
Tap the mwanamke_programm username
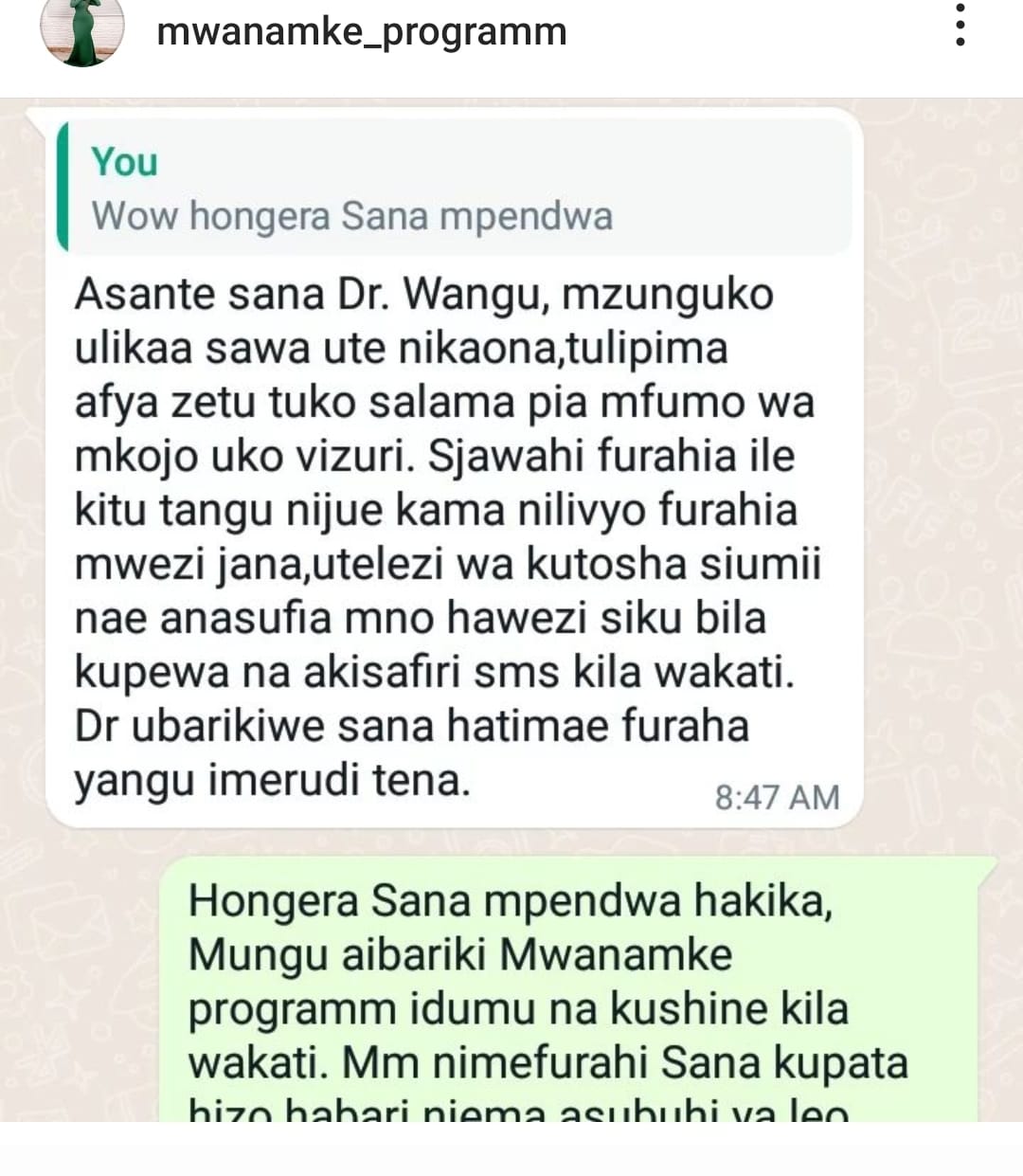[361, 32]
